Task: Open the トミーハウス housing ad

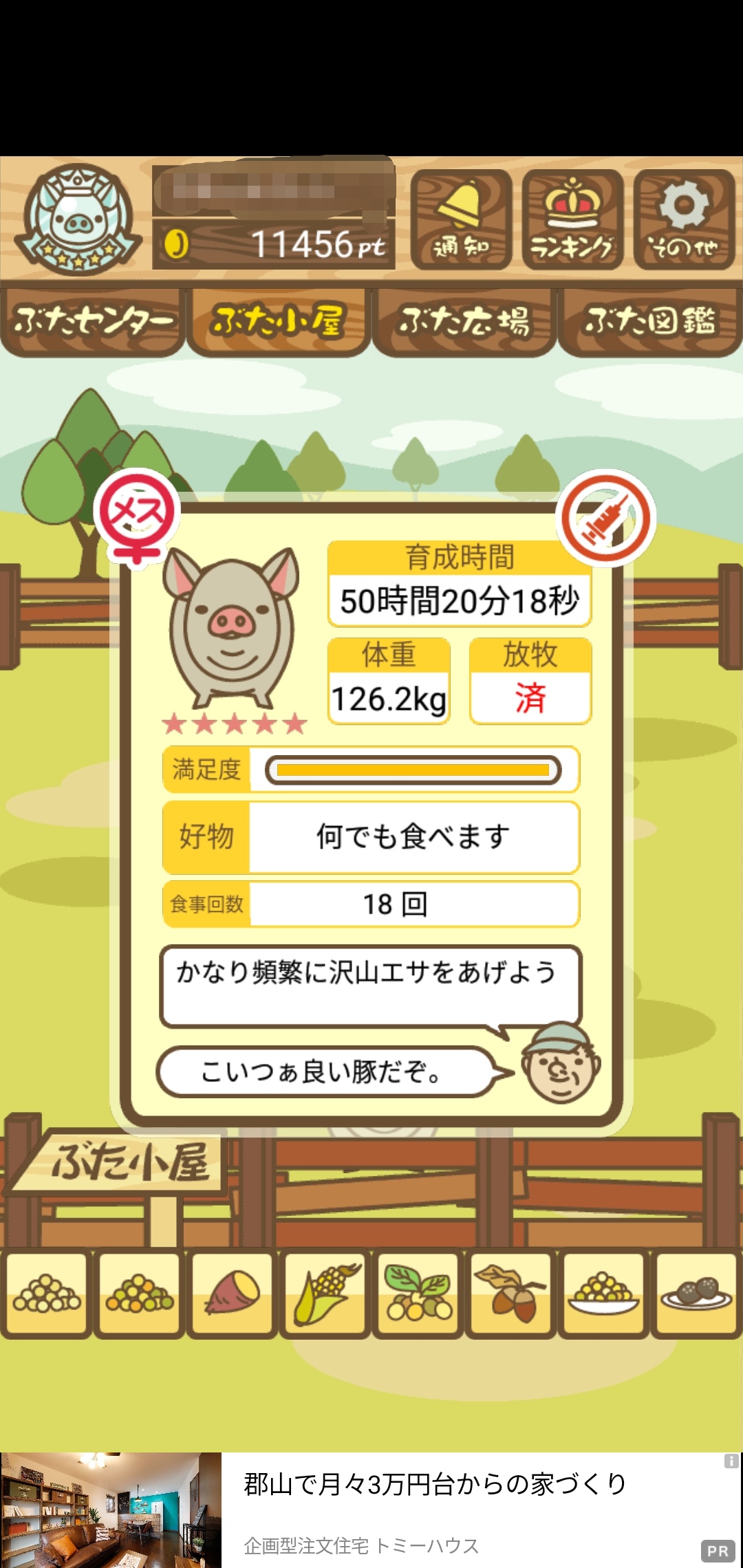Action: click(371, 1510)
